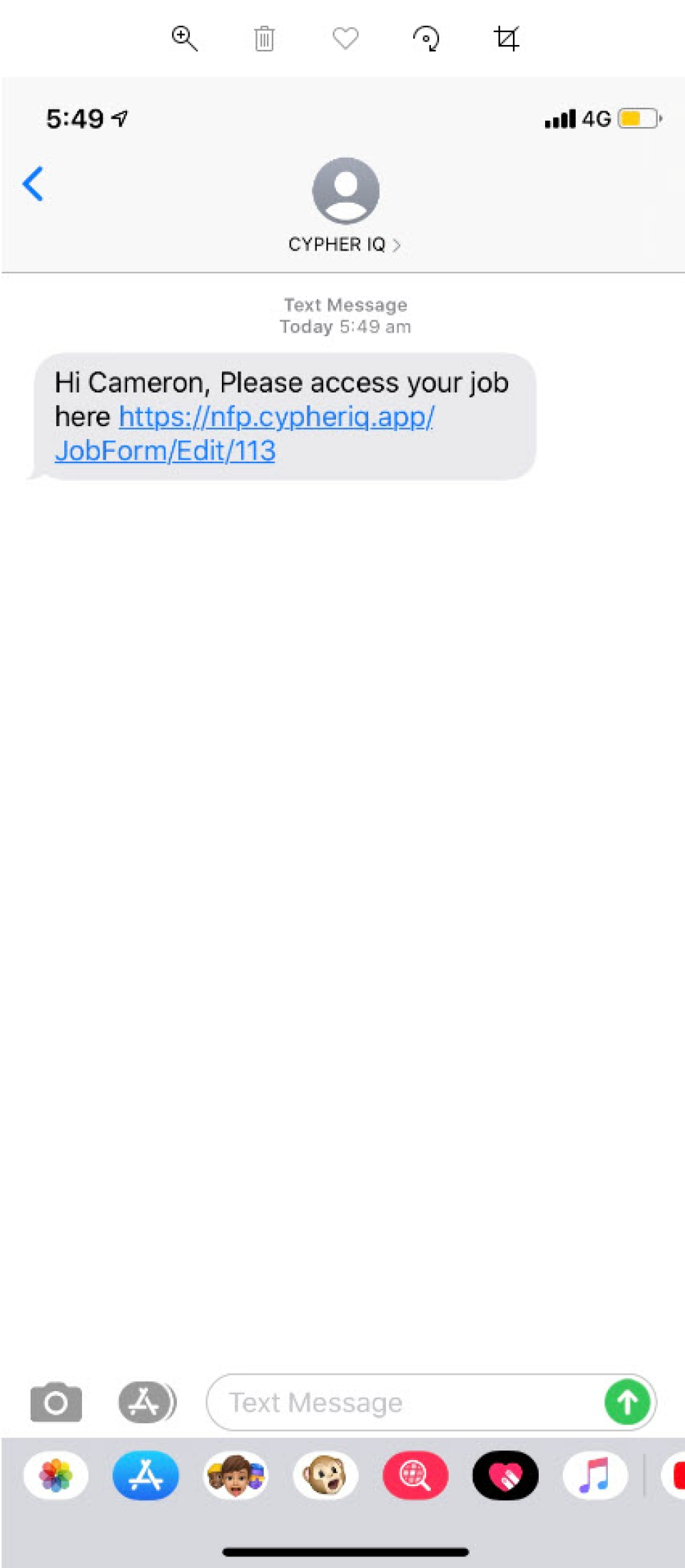Image resolution: width=685 pixels, height=1568 pixels.
Task: Open the Photos app in the drawer
Action: click(56, 1475)
